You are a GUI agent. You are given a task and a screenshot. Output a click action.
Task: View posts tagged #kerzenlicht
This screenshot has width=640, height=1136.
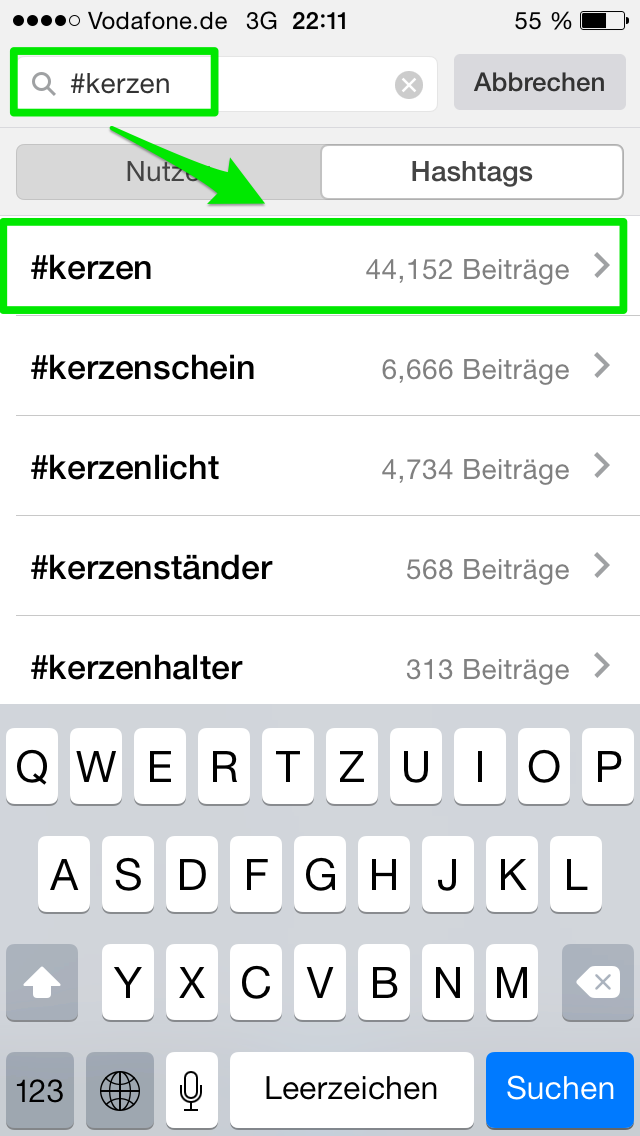click(320, 468)
